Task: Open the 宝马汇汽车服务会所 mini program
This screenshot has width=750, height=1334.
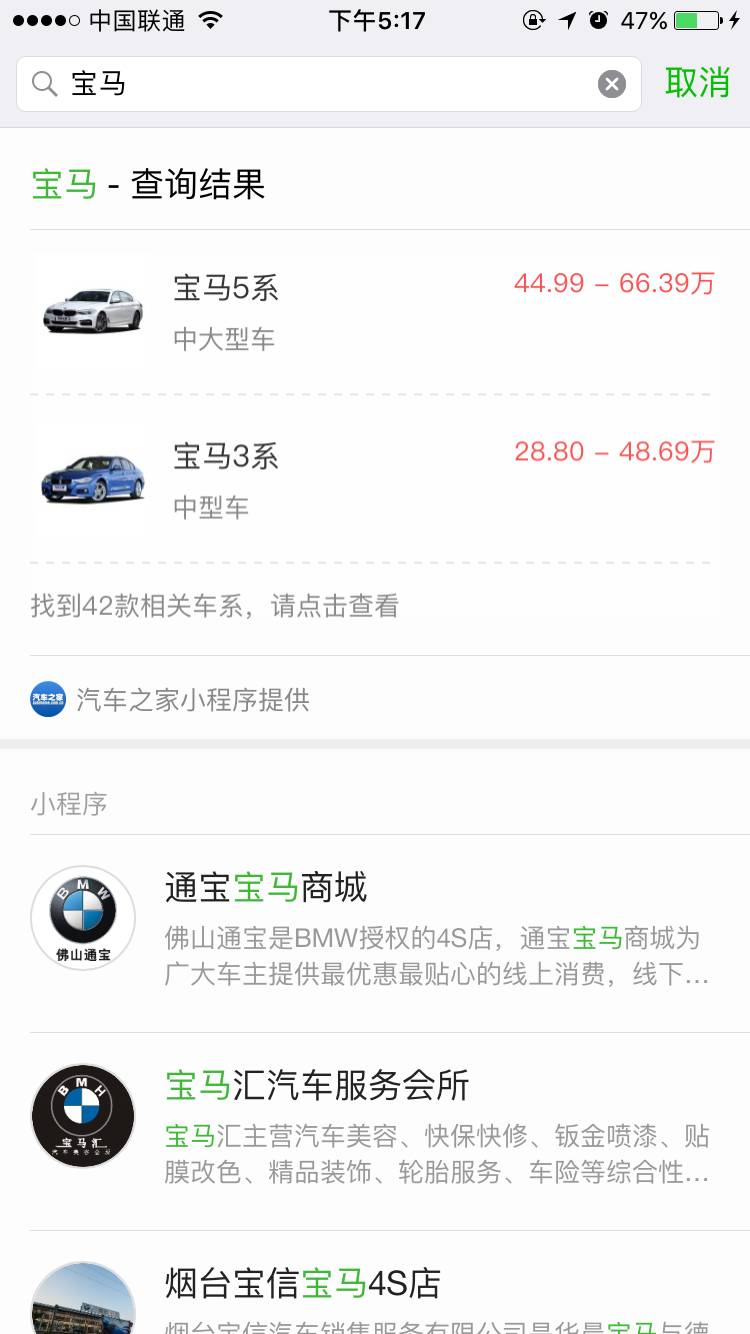Action: point(375,1130)
